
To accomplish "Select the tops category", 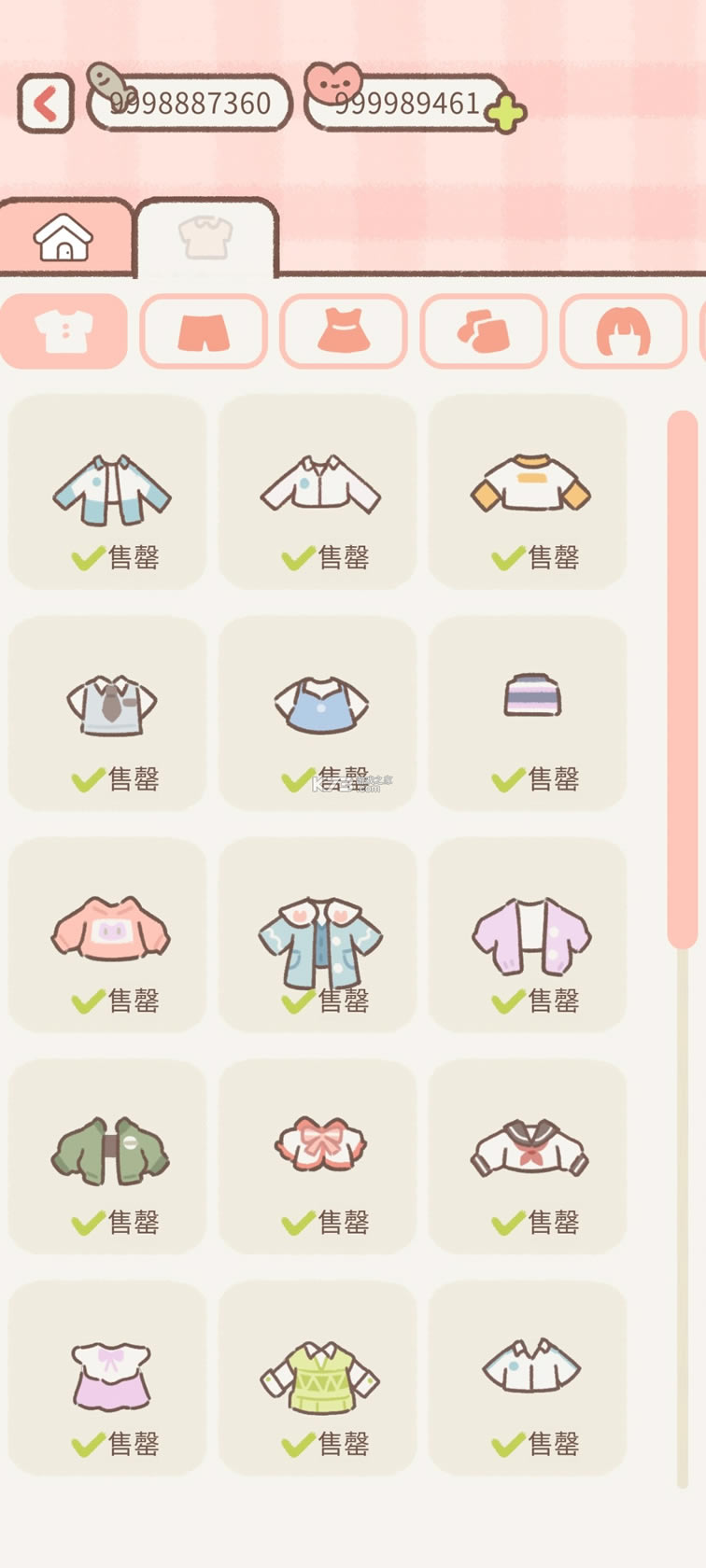I will 64,331.
